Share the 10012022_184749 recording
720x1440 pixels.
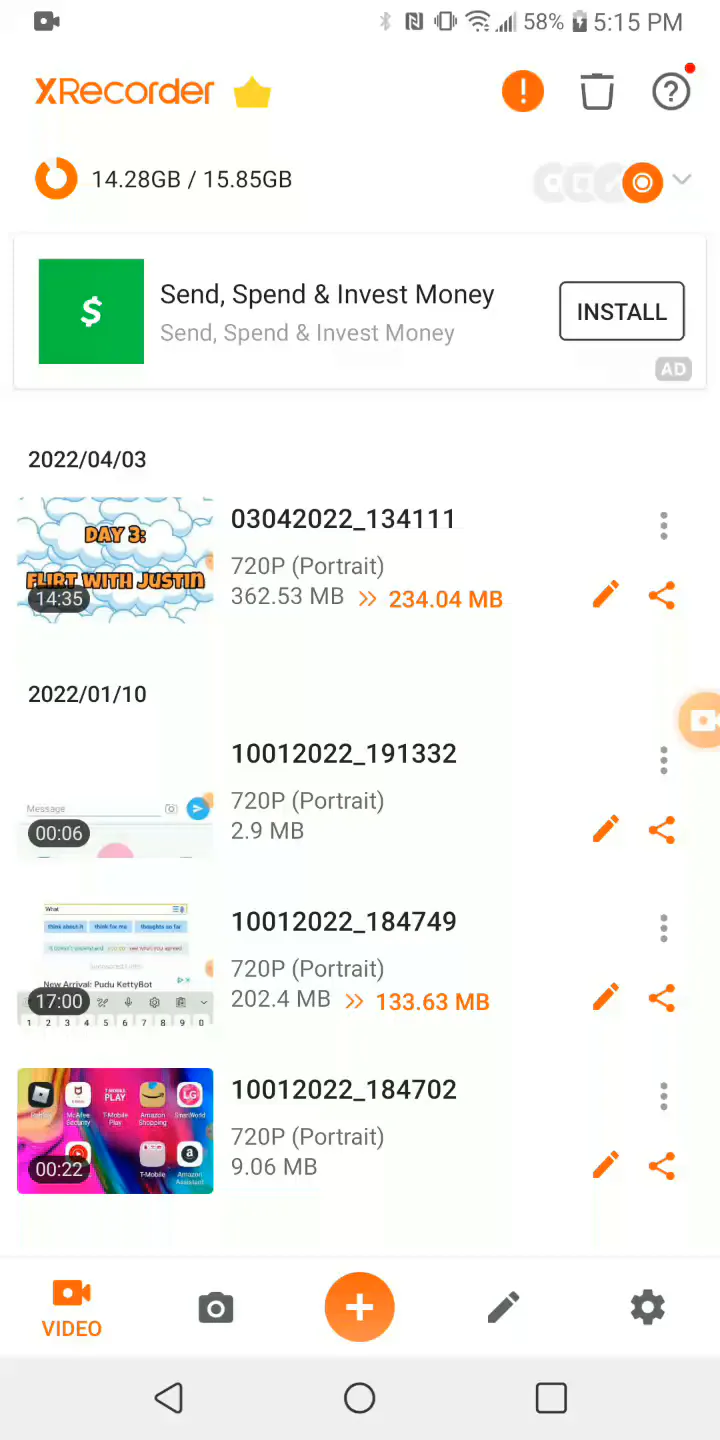662,998
